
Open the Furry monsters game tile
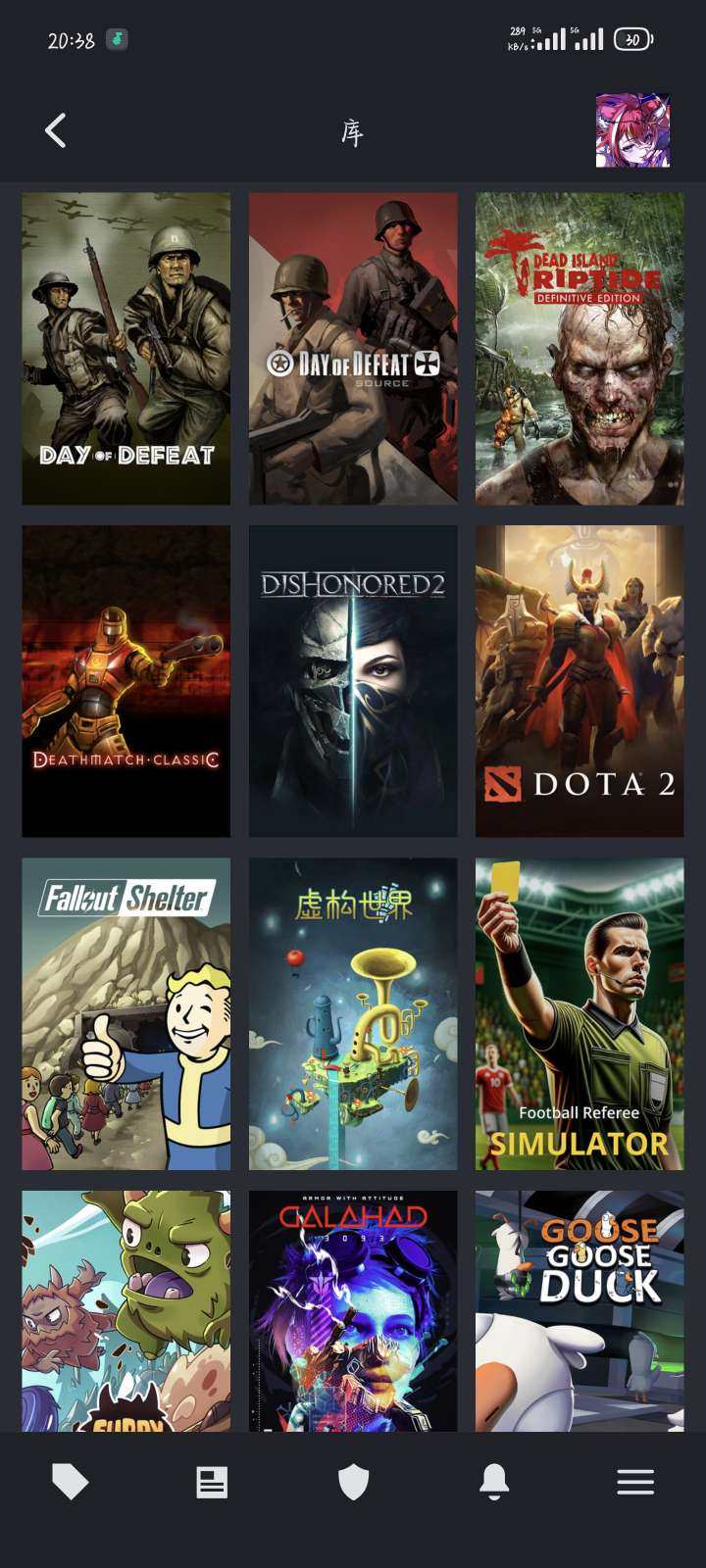pos(126,1311)
